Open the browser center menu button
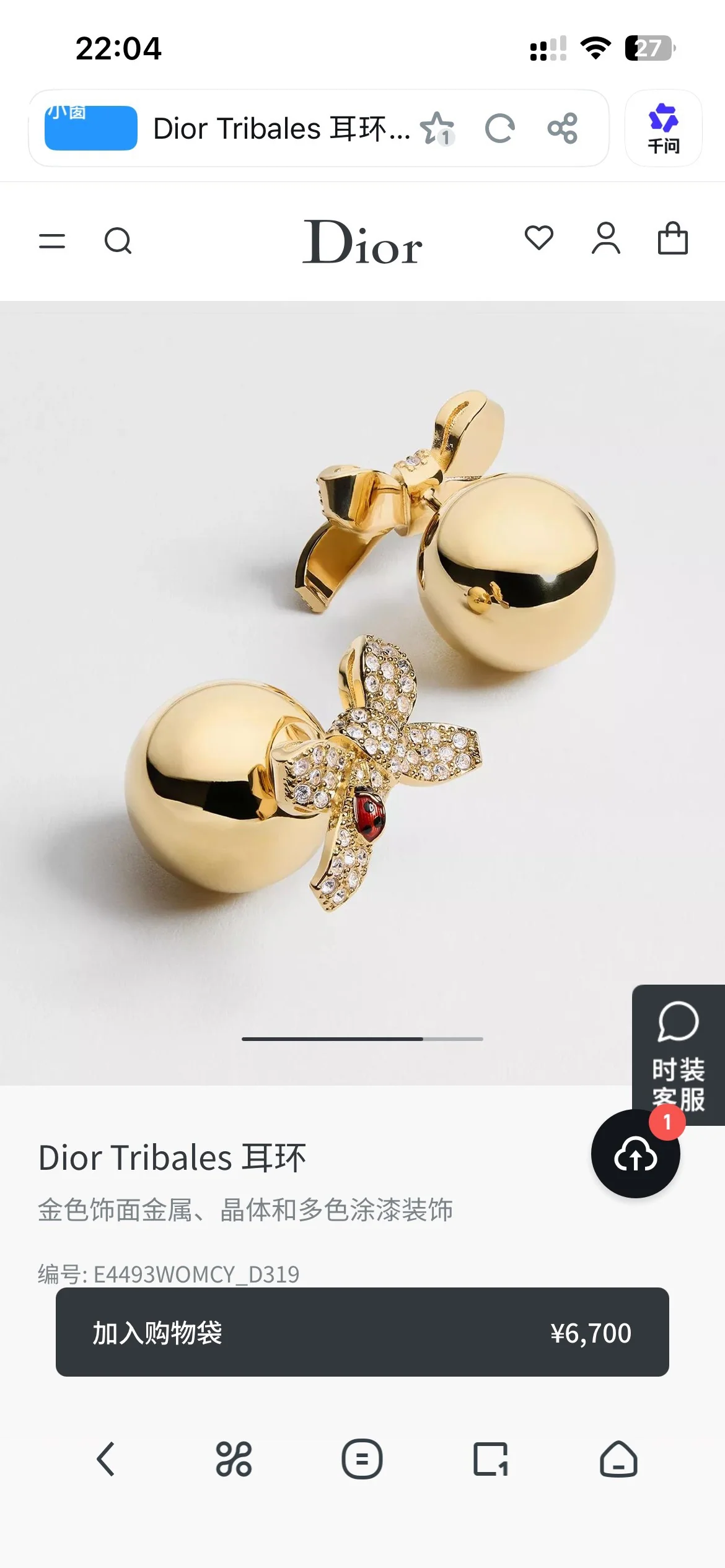The width and height of the screenshot is (725, 1568). coord(362,1459)
